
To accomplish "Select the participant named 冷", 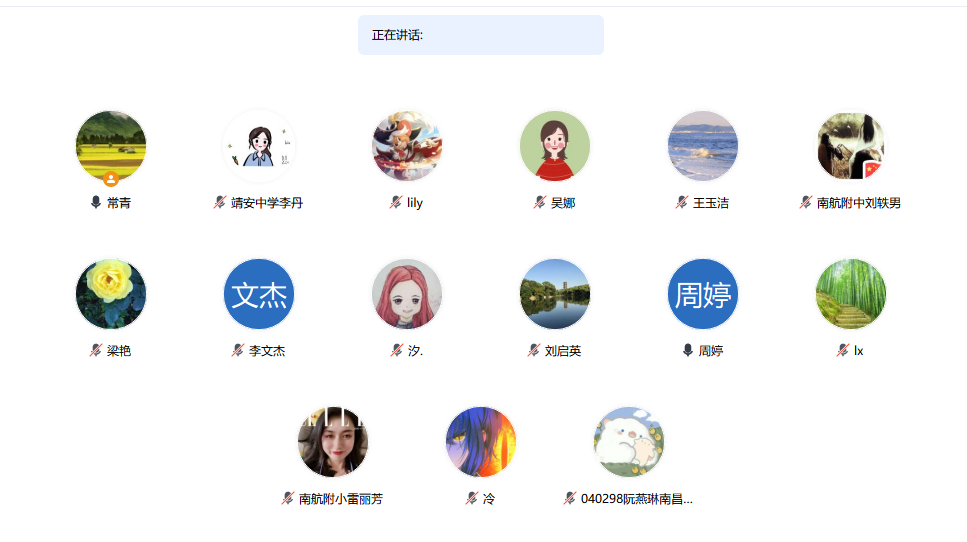I will [481, 442].
